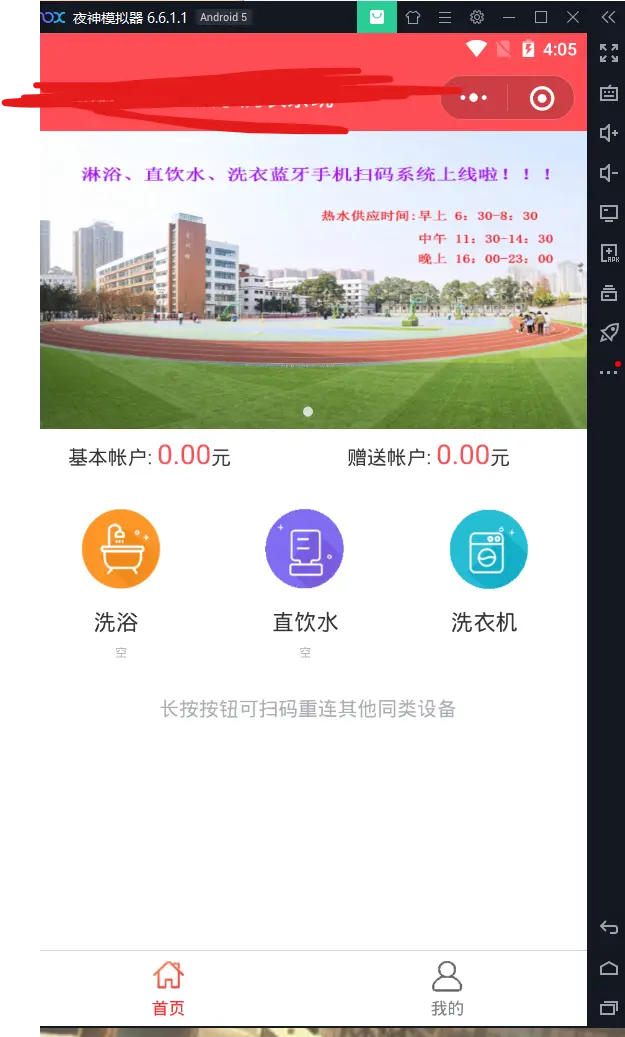Switch to the 我的 tab

click(x=447, y=988)
